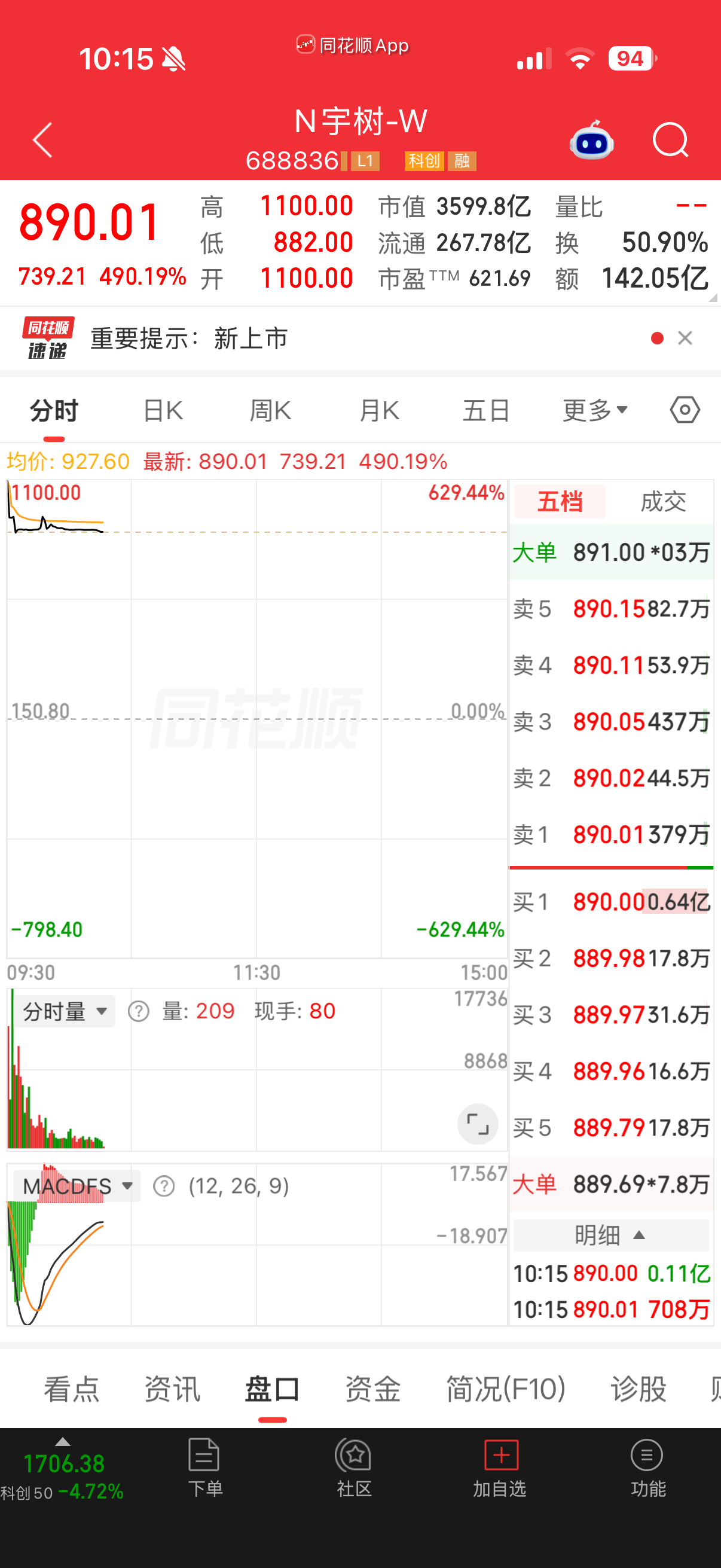Open the 功能 menu
721x1568 pixels.
648,1467
